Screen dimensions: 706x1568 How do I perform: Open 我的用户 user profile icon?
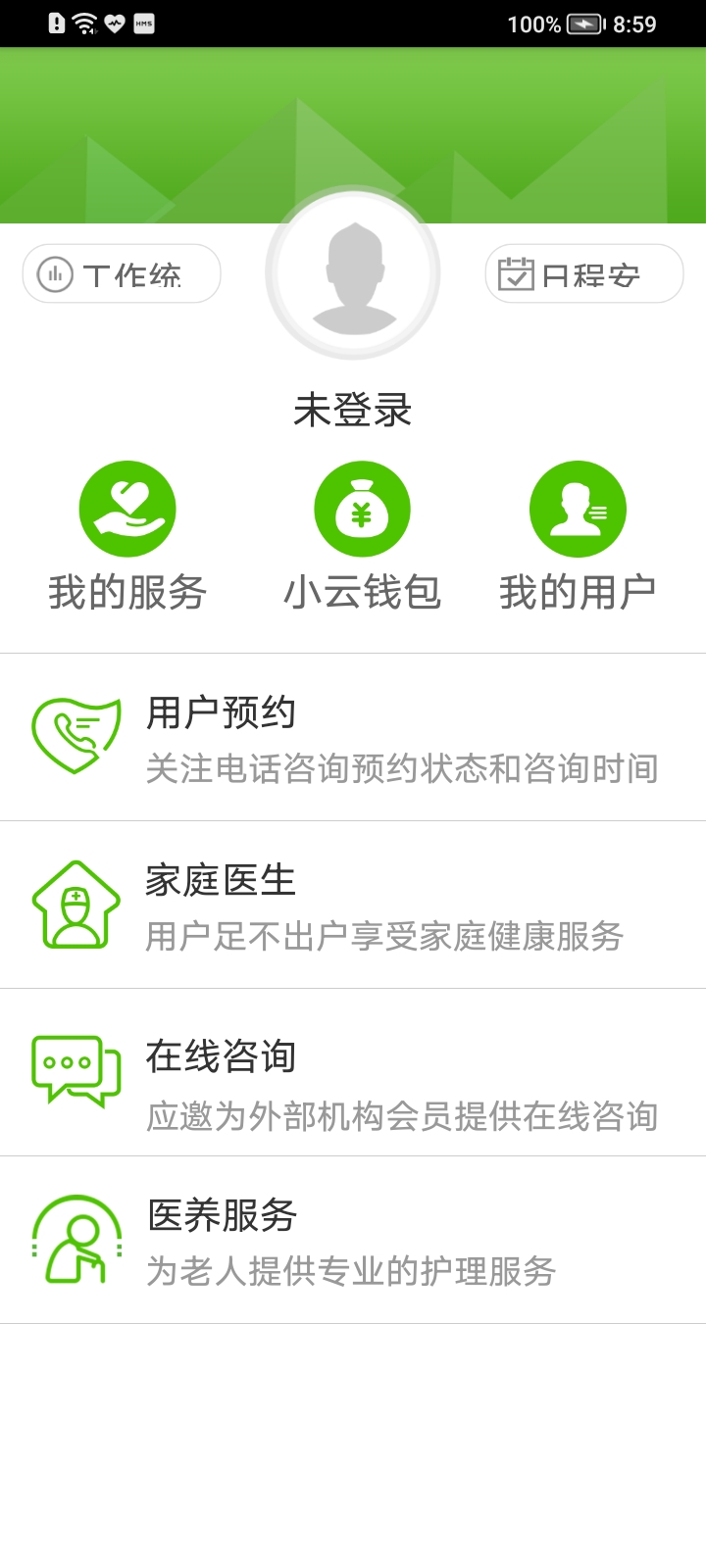pos(578,509)
